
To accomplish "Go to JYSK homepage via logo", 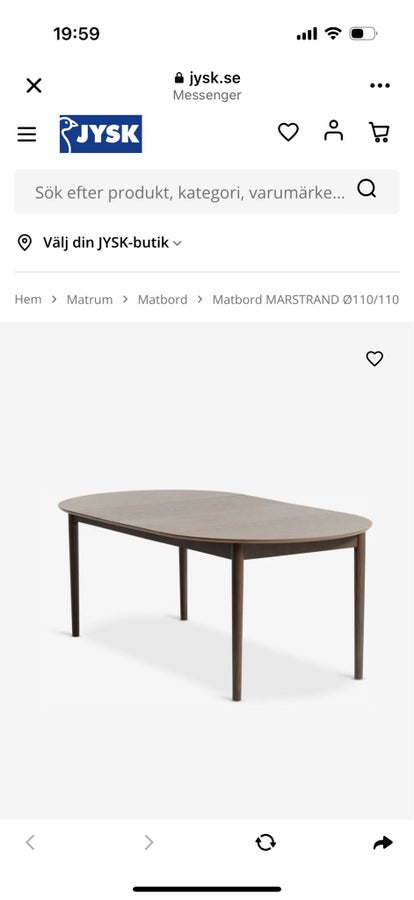I will [100, 134].
